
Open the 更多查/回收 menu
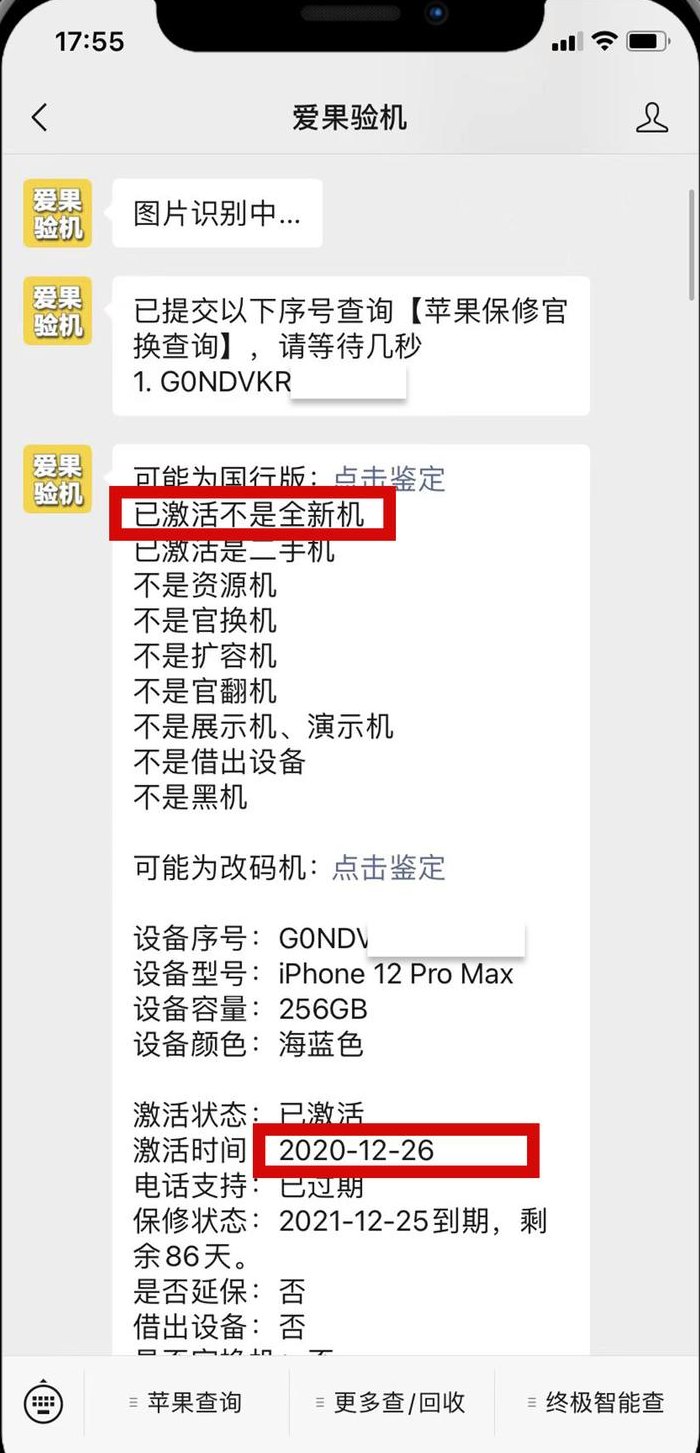tap(390, 1402)
